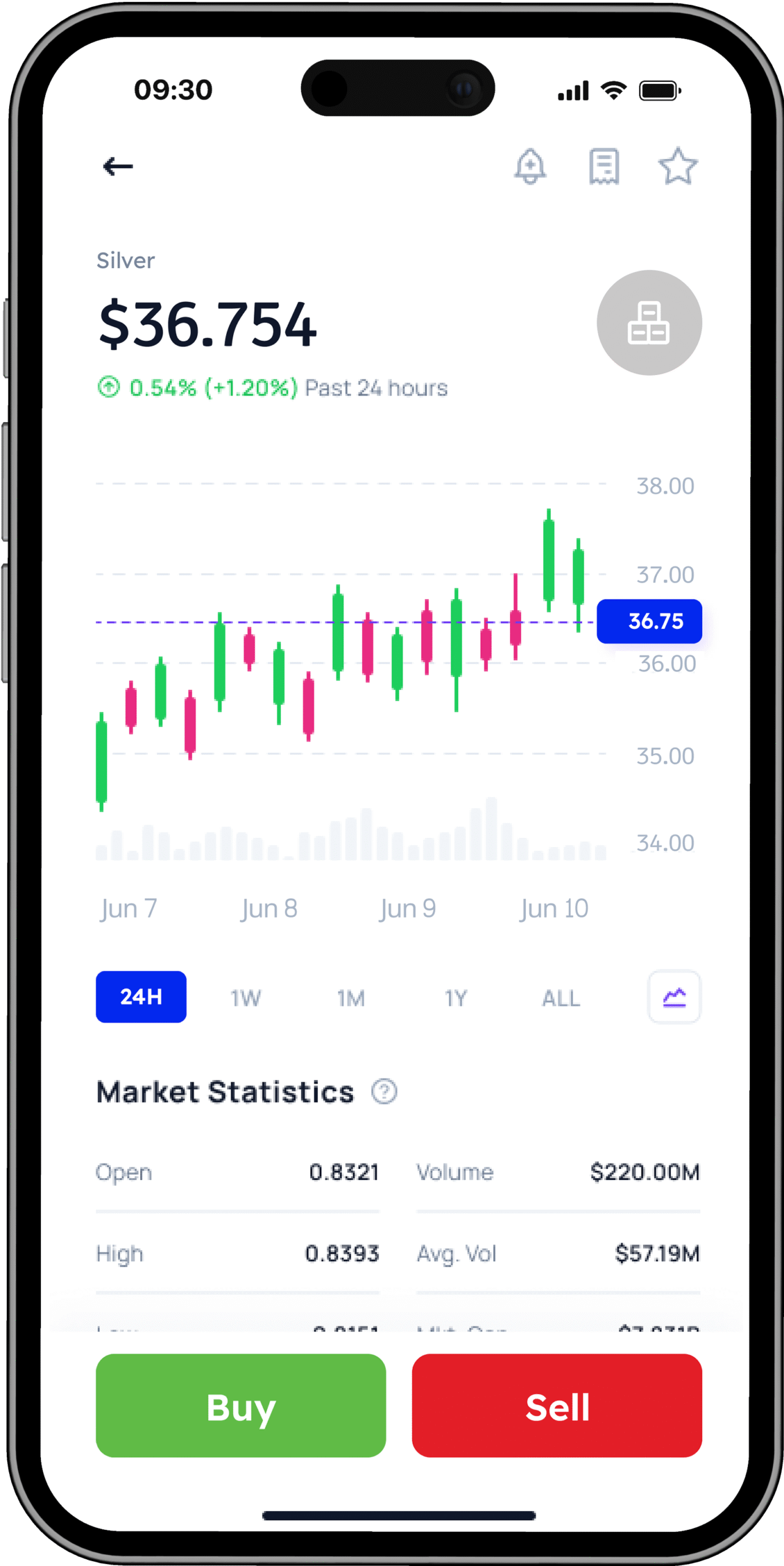The width and height of the screenshot is (784, 1566).
Task: Select the 24H time range
Action: pos(141,996)
